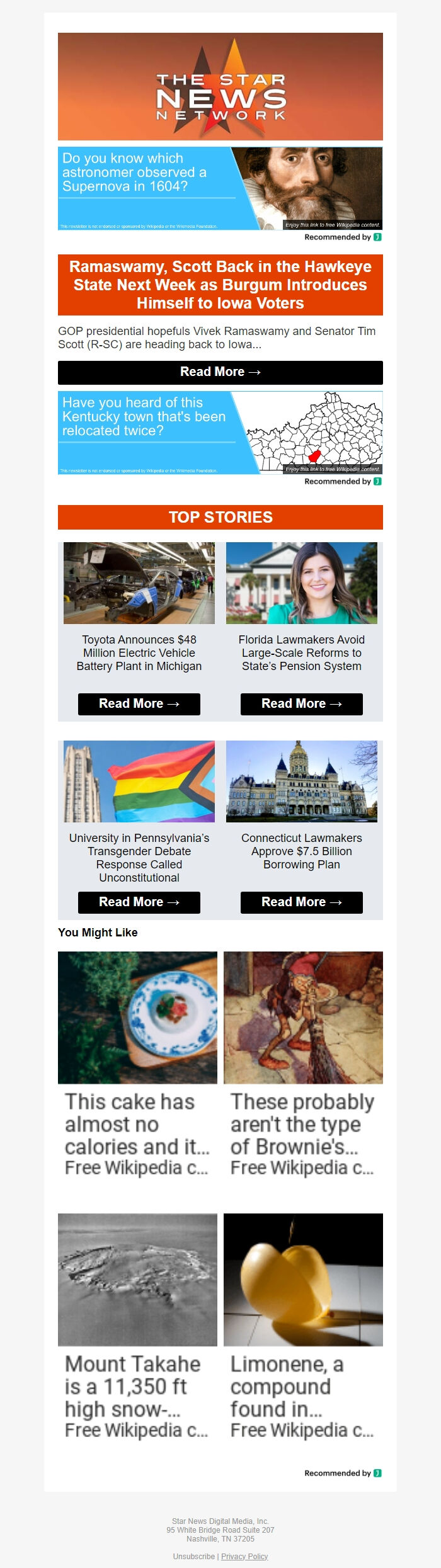Open the low-calorie cake recommendation
Image resolution: width=441 pixels, height=1568 pixels.
(x=137, y=1064)
